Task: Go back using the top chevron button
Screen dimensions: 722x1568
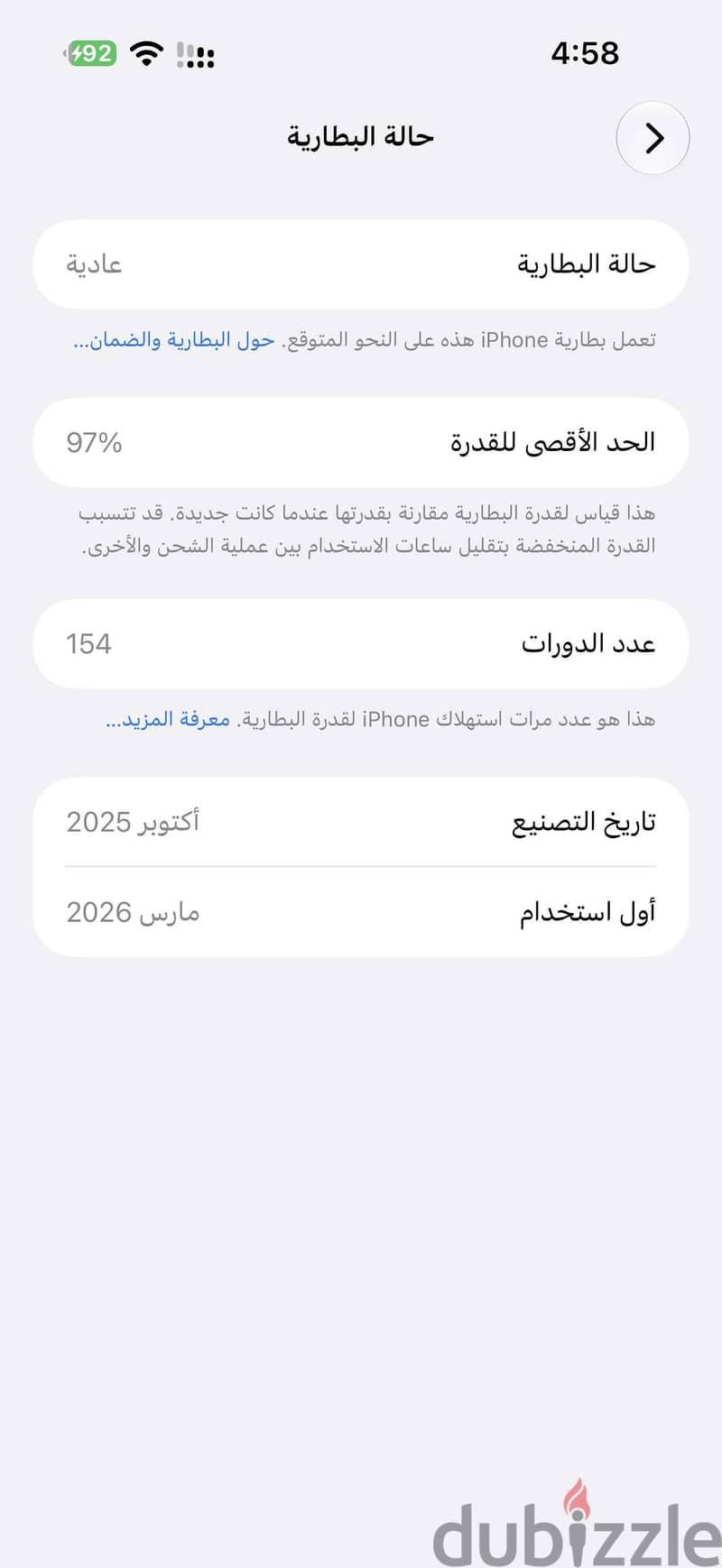Action: (x=653, y=138)
